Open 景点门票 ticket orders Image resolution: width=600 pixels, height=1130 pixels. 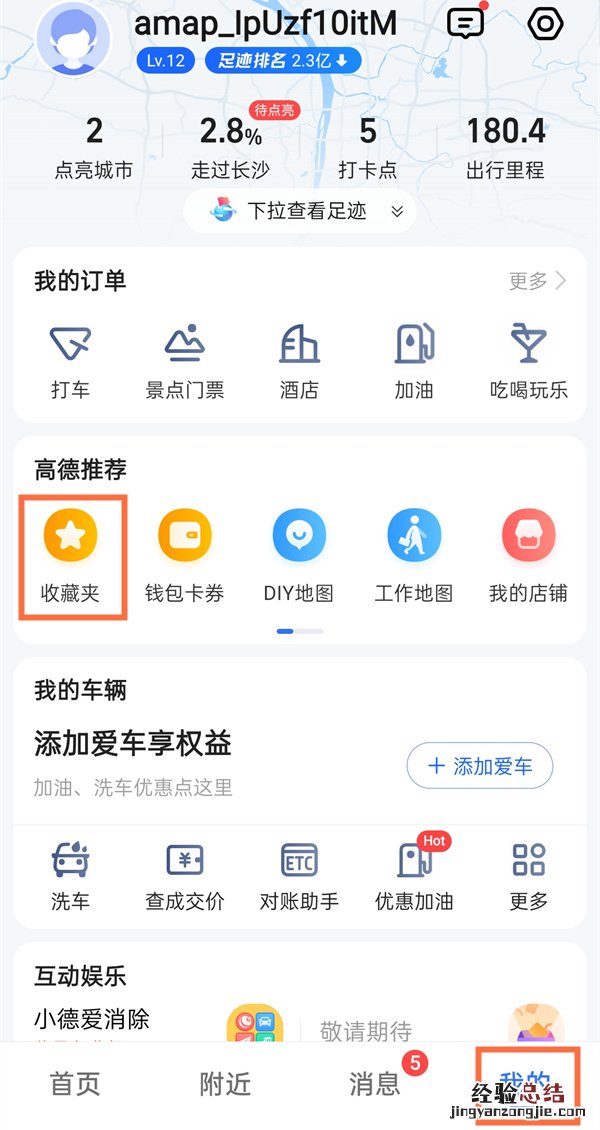point(184,360)
